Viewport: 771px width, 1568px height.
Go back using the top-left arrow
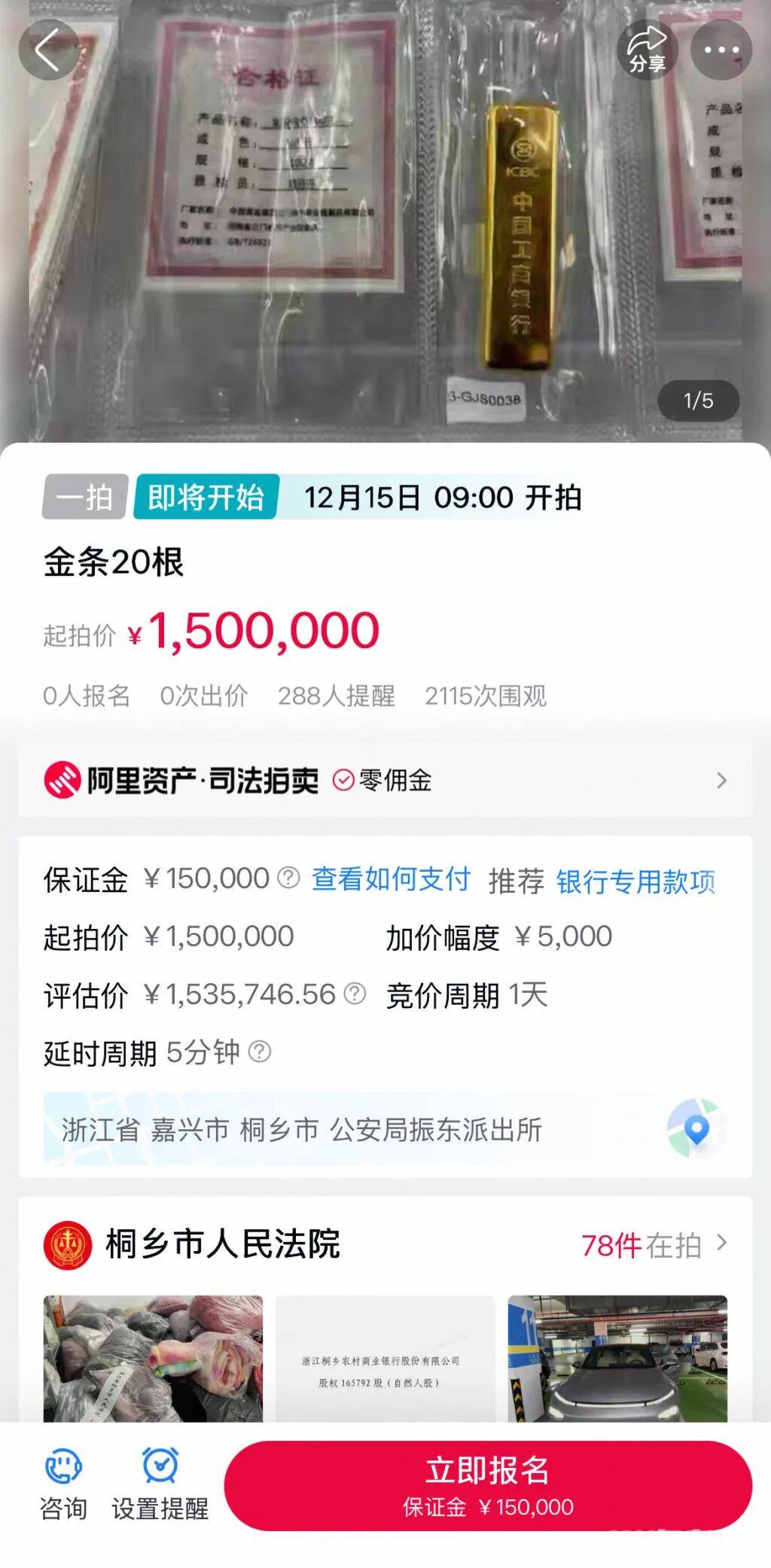click(x=48, y=50)
